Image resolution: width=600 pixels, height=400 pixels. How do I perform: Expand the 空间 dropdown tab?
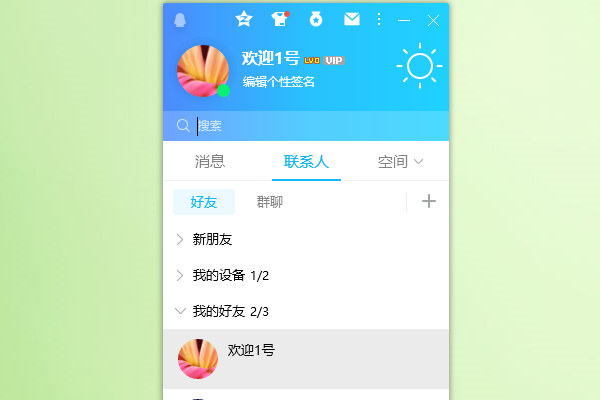[x=400, y=161]
